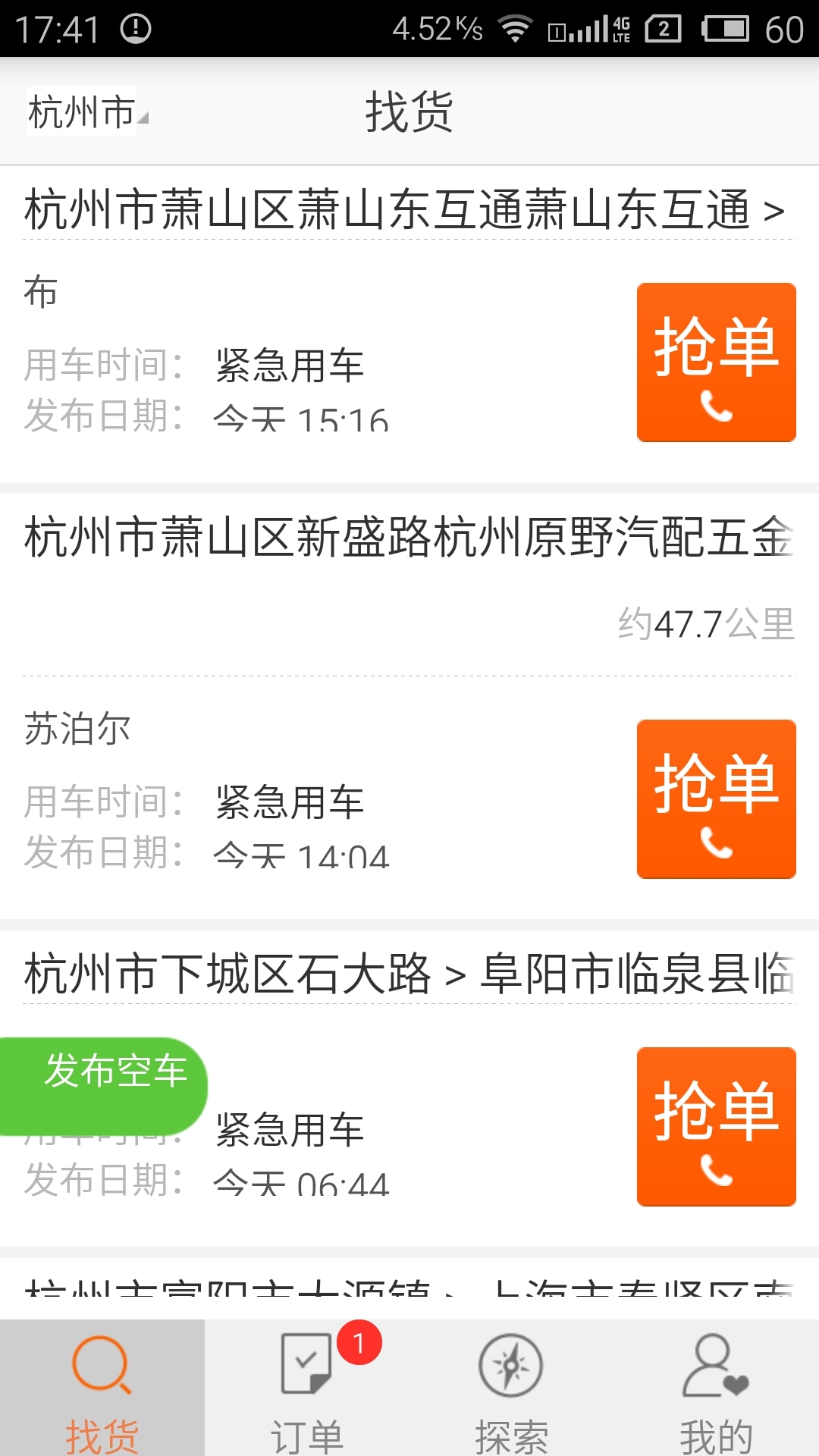Go to the 探索 tab

point(512,1388)
